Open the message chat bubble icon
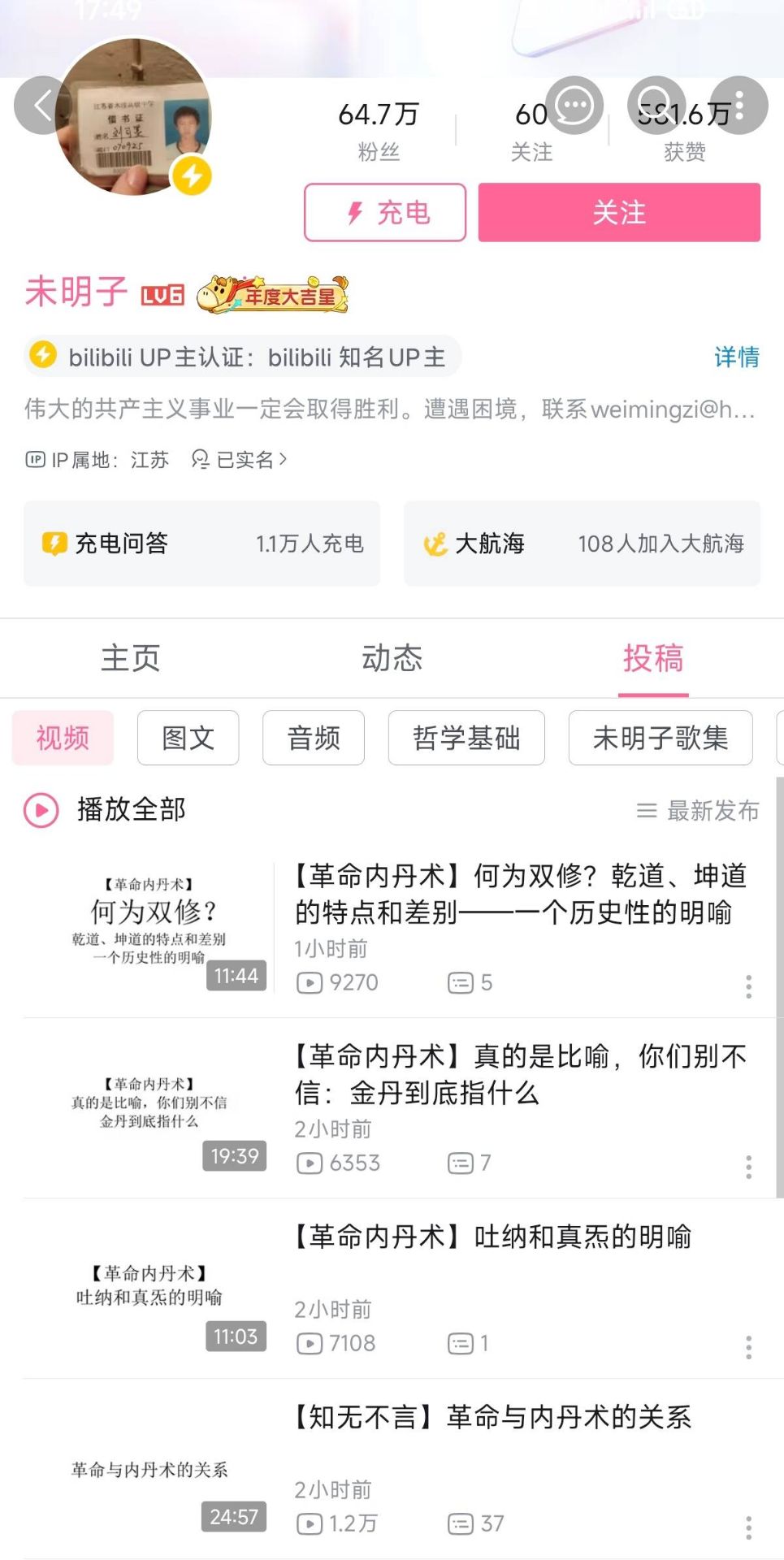The height and width of the screenshot is (1560, 784). click(x=574, y=105)
